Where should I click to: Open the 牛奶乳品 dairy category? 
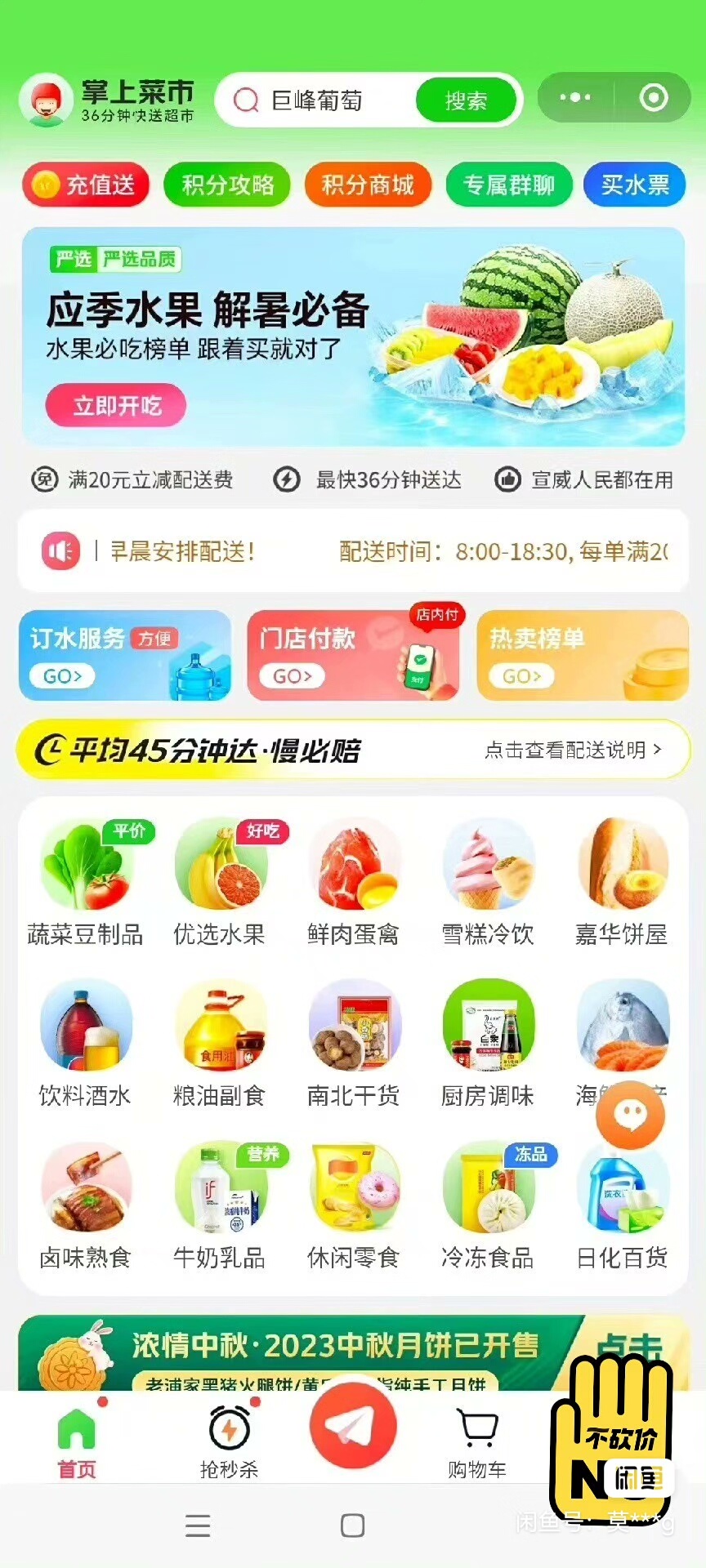point(219,1205)
